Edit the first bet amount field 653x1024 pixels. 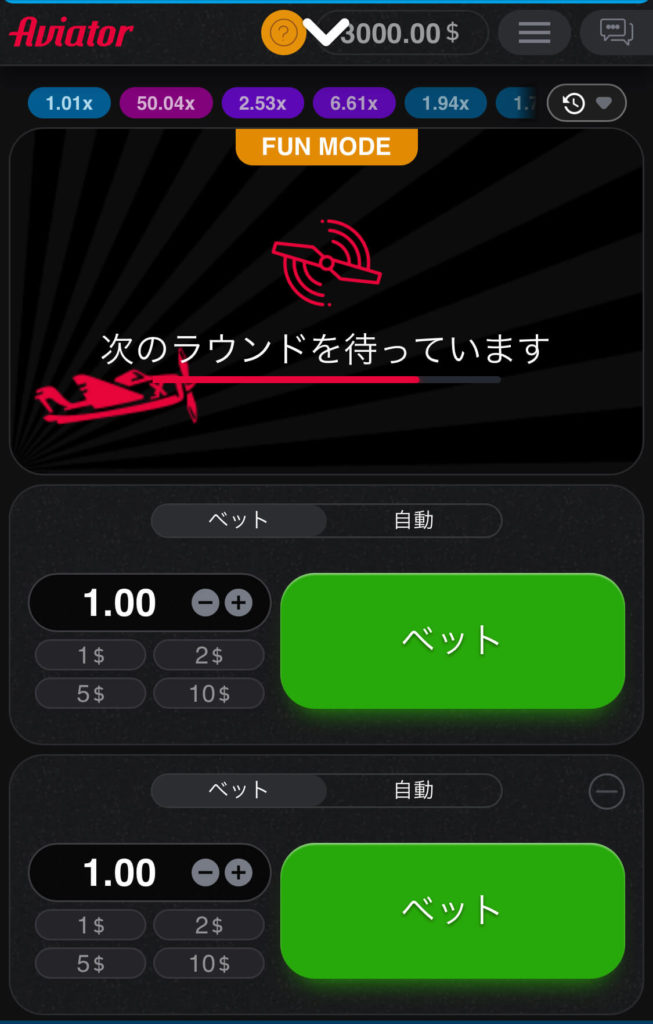[x=118, y=603]
